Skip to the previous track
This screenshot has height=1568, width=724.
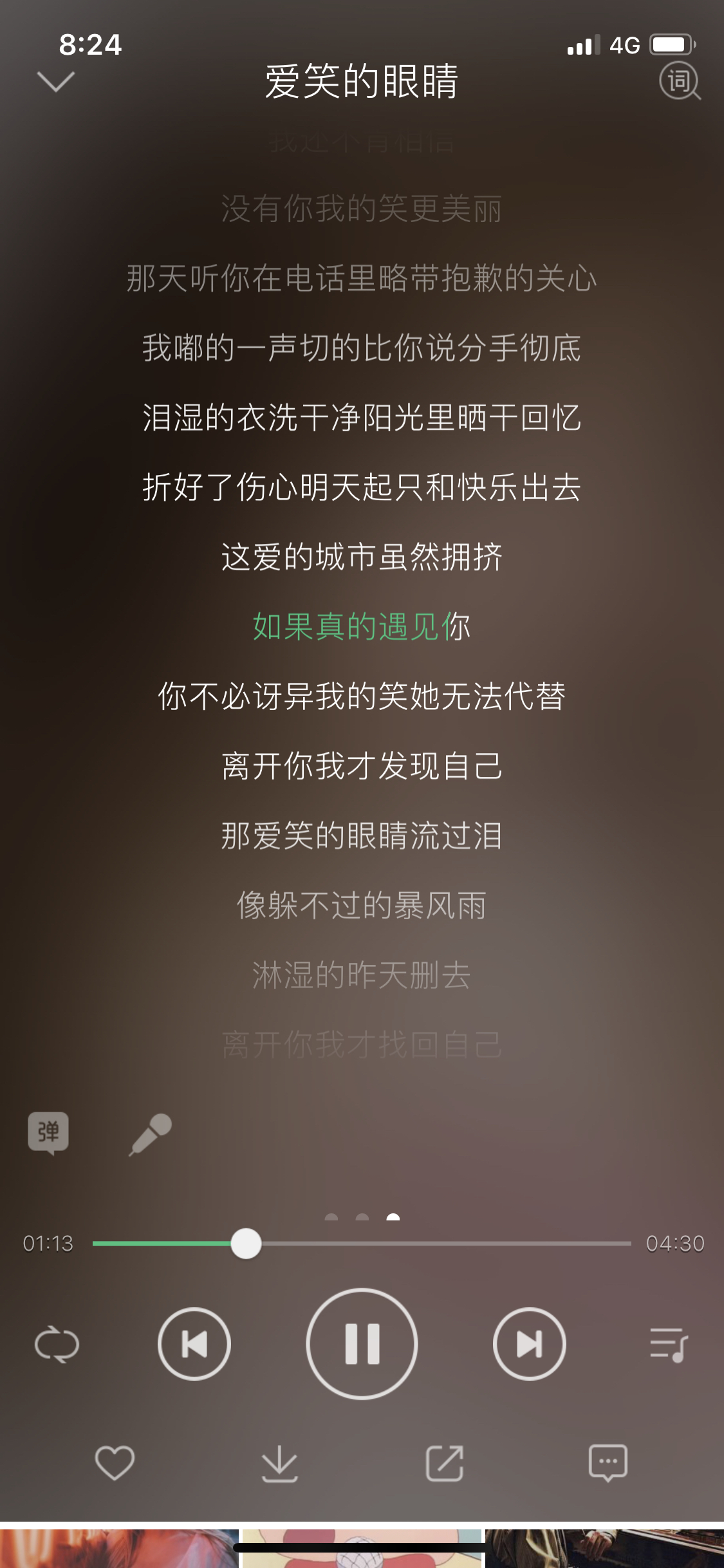[194, 1344]
